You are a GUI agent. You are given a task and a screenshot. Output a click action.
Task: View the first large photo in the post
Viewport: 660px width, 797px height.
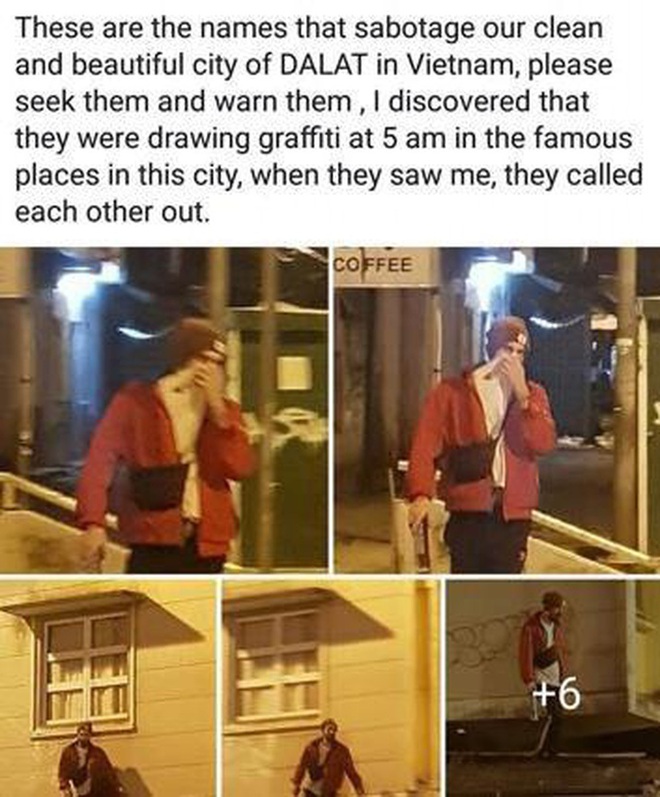point(164,410)
